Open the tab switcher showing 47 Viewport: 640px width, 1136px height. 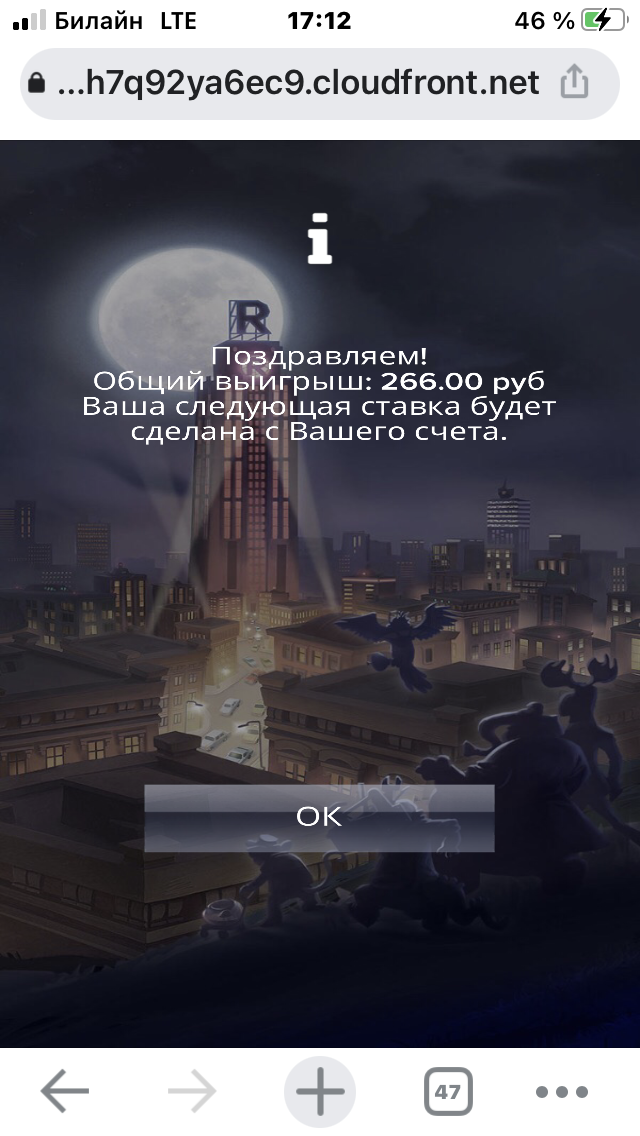tap(447, 1091)
